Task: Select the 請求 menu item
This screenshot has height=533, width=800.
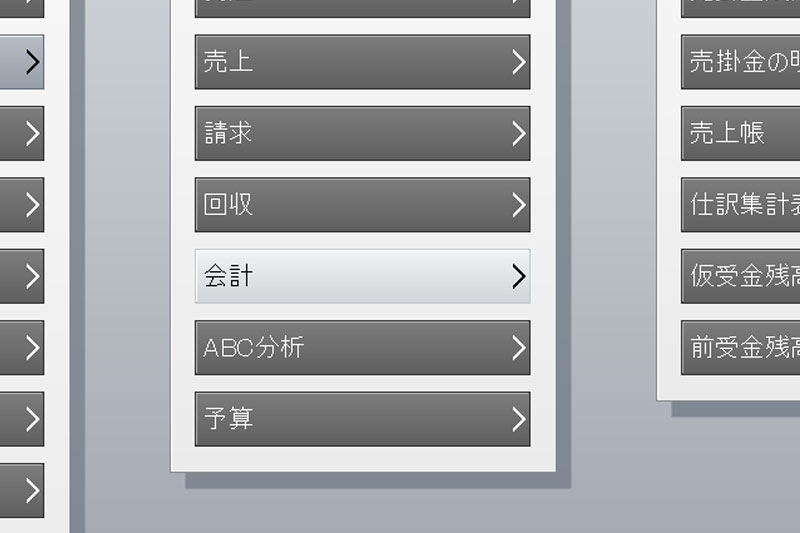Action: pos(362,133)
